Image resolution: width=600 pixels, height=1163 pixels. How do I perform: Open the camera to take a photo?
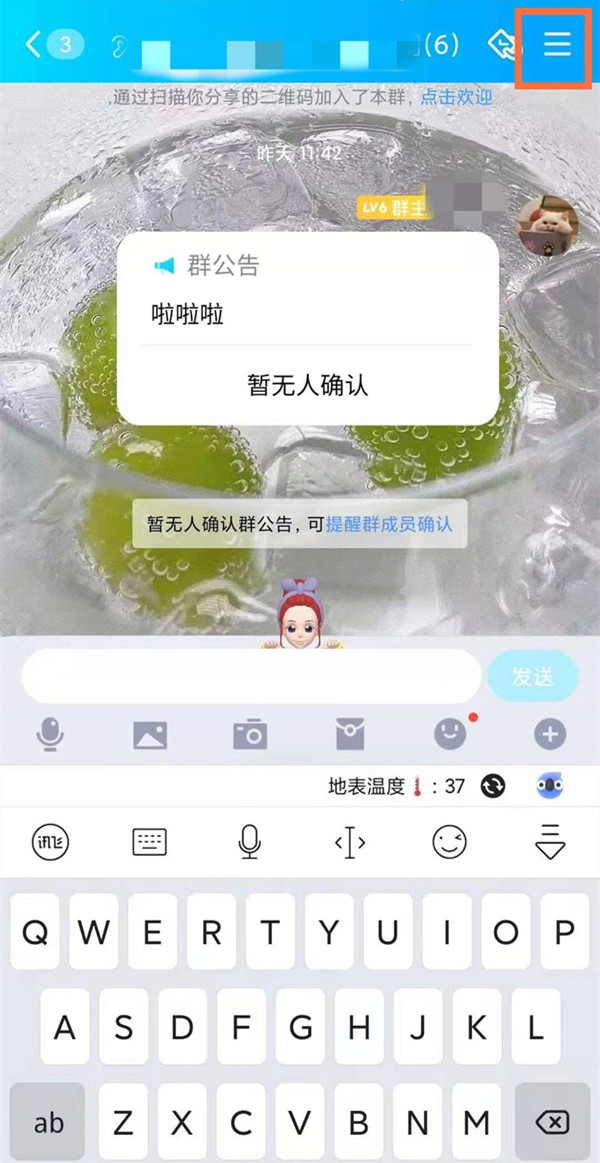[x=250, y=735]
